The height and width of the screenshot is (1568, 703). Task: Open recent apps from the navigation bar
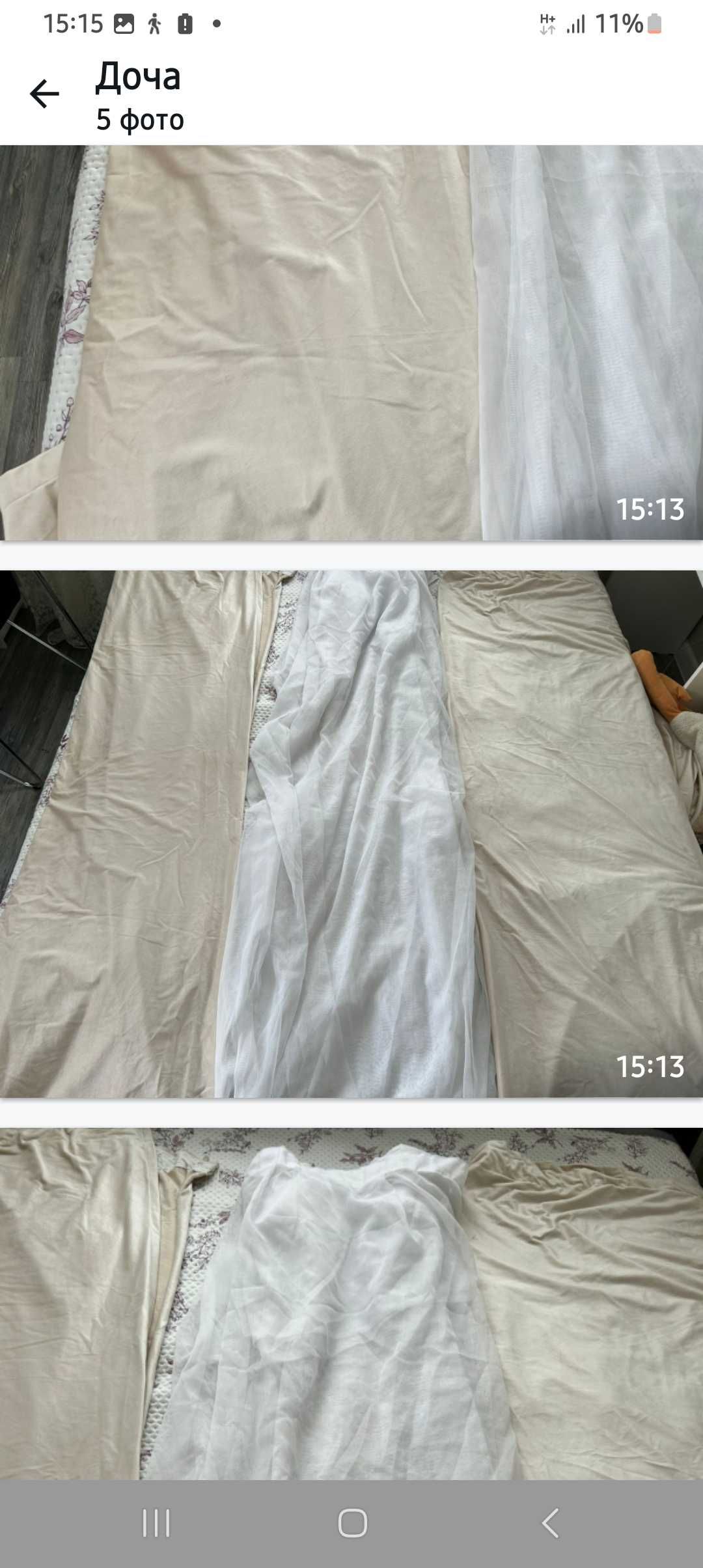point(156,1524)
